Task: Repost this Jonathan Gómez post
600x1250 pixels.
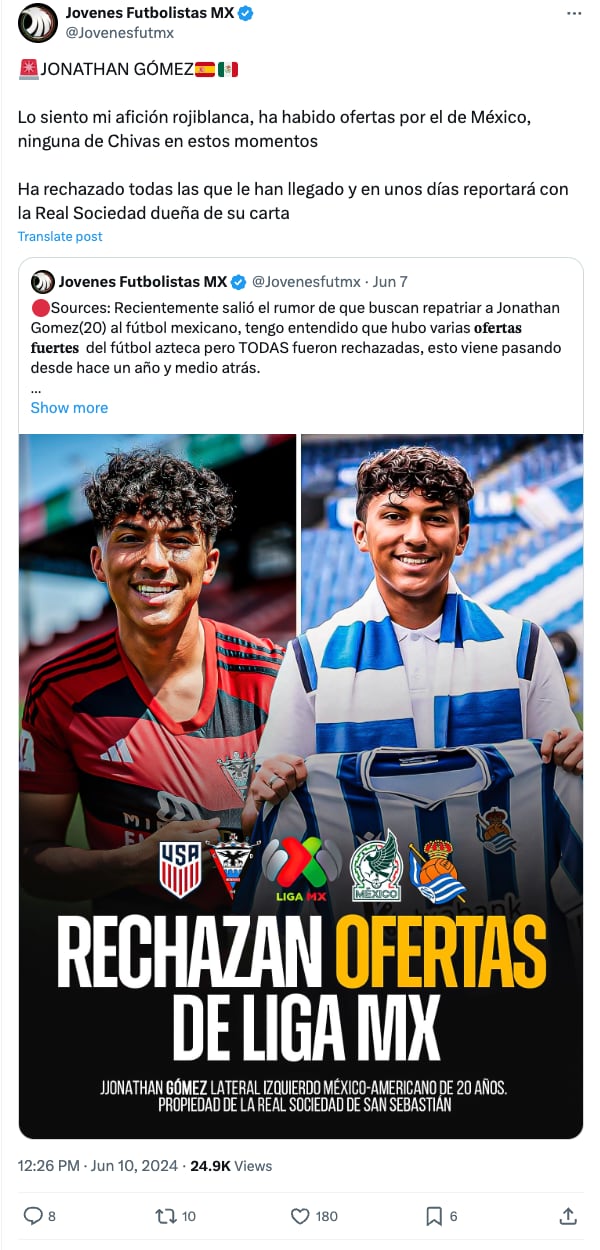Action: (166, 1216)
